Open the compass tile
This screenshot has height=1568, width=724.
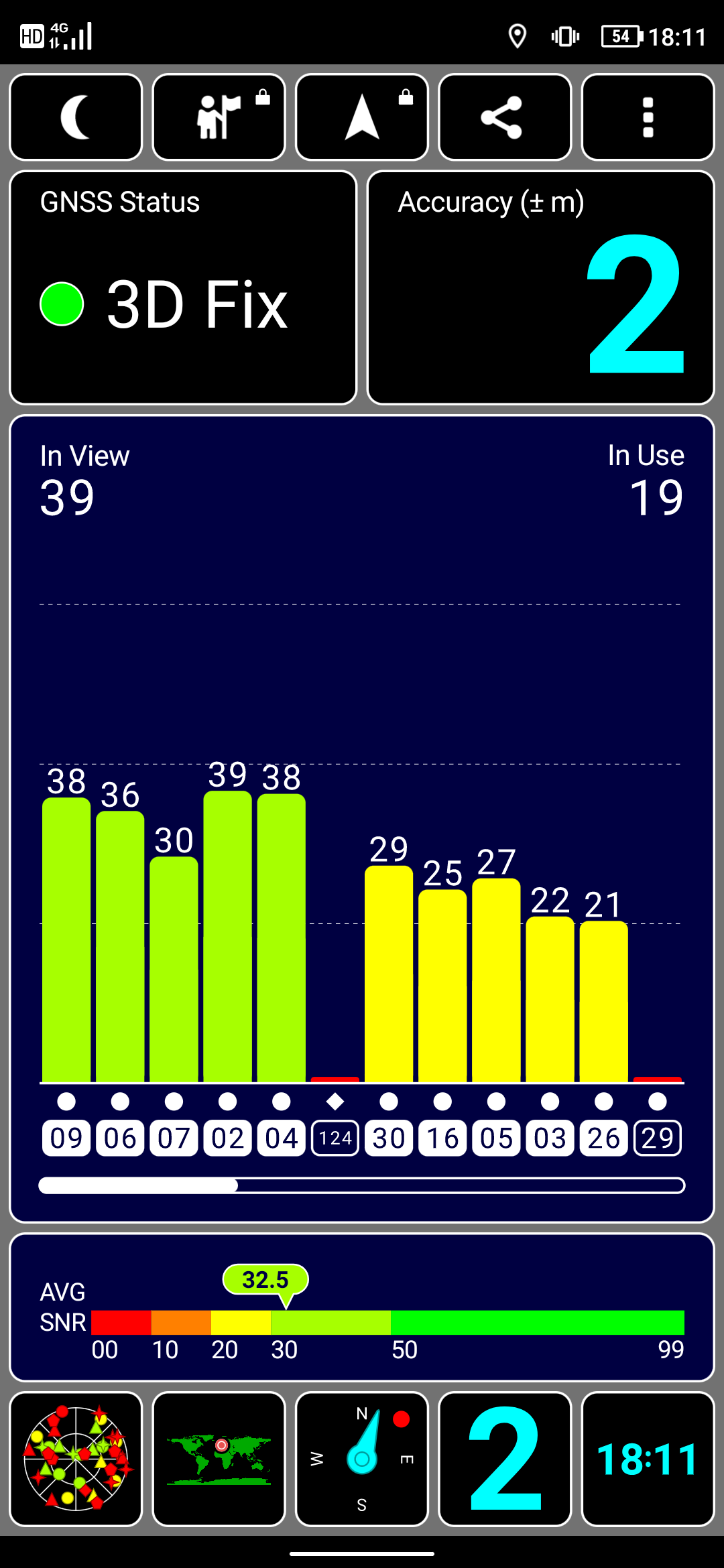click(362, 1459)
